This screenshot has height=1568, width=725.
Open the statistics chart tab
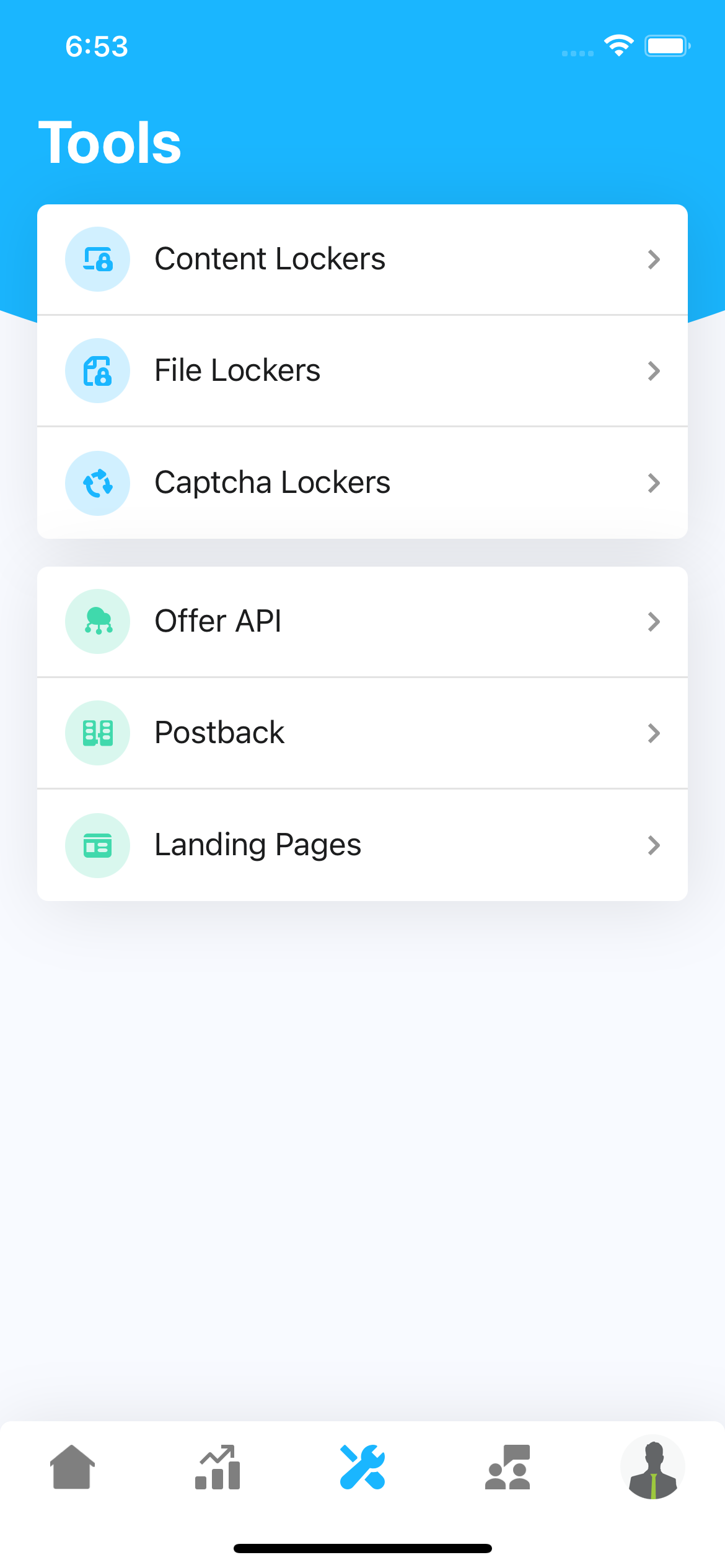pos(217,1467)
